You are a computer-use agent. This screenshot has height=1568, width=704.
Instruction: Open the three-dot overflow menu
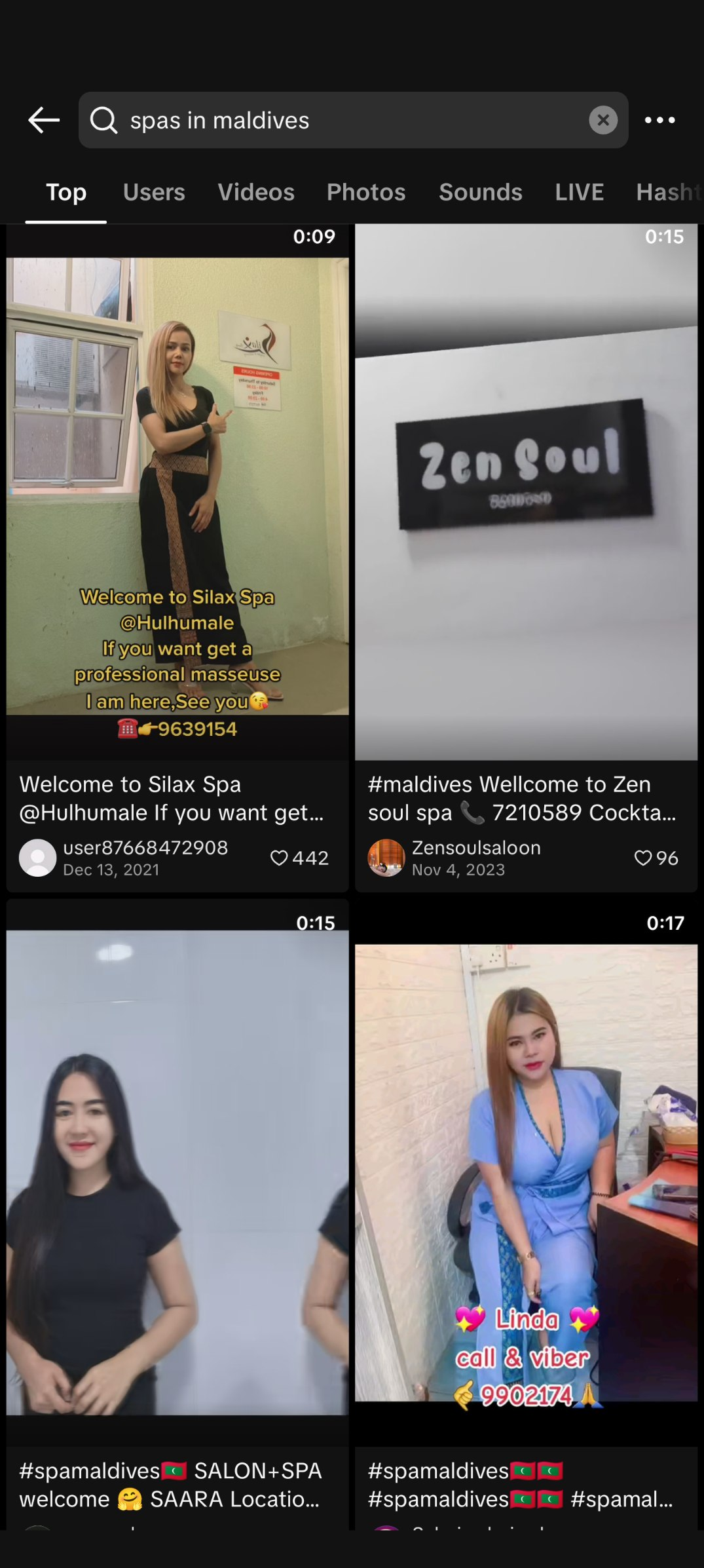point(659,120)
